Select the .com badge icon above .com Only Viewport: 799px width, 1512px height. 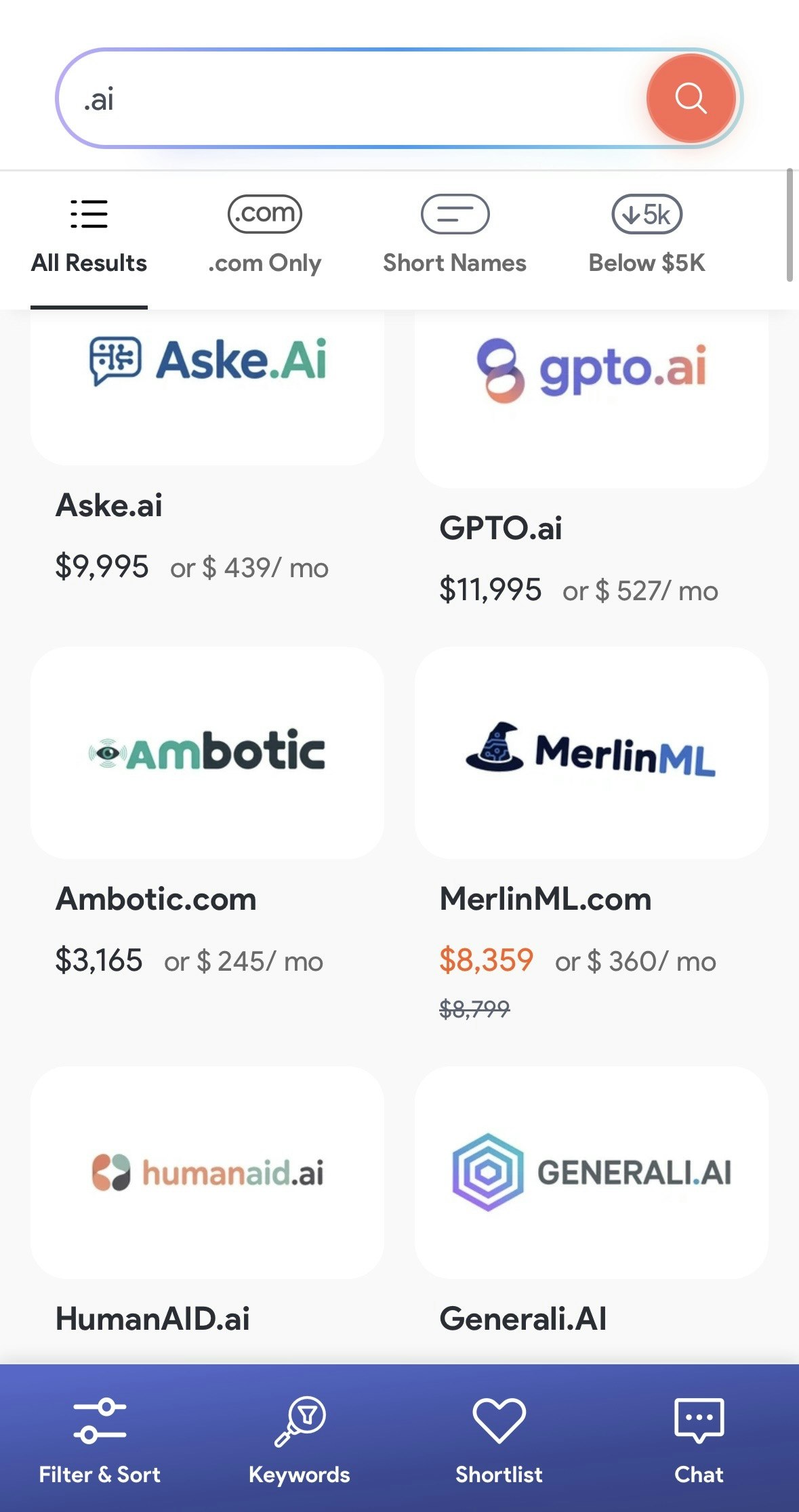[x=264, y=213]
